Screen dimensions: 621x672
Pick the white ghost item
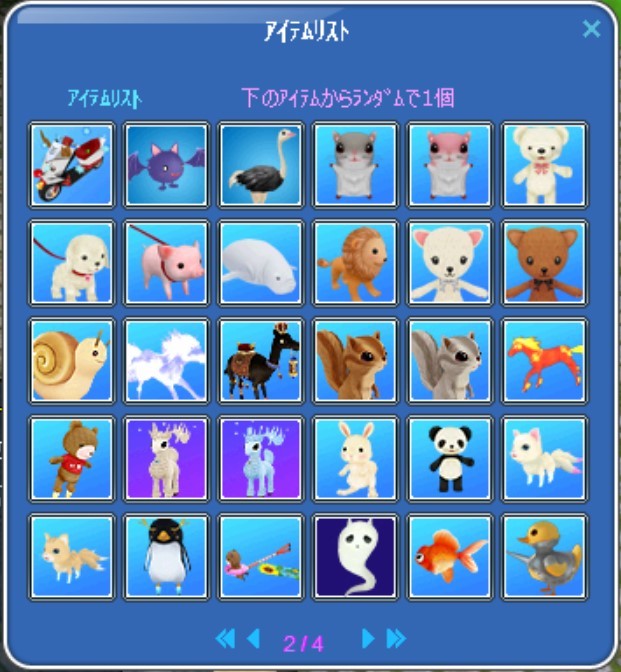click(x=355, y=556)
